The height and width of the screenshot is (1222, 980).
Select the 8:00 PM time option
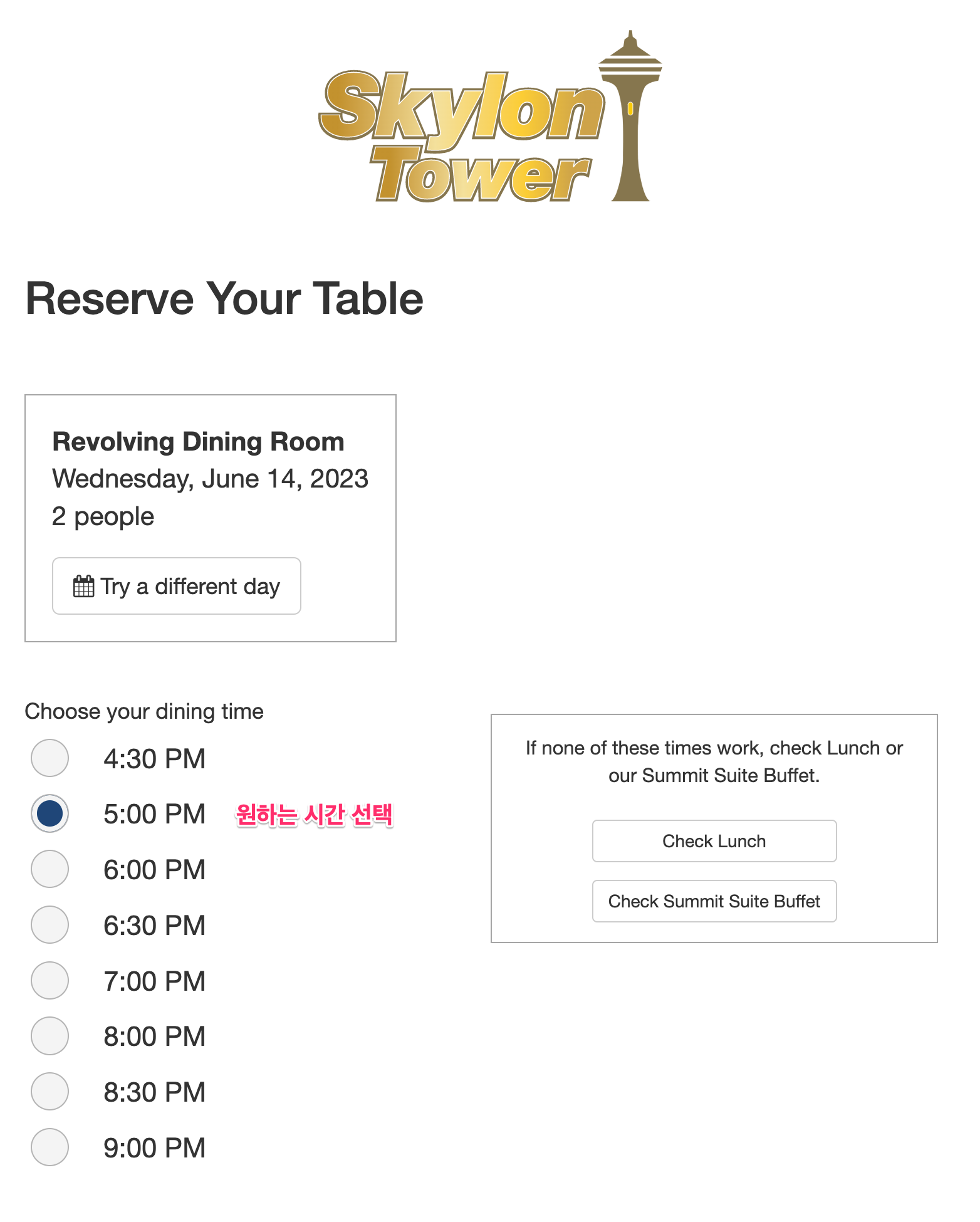point(50,1036)
